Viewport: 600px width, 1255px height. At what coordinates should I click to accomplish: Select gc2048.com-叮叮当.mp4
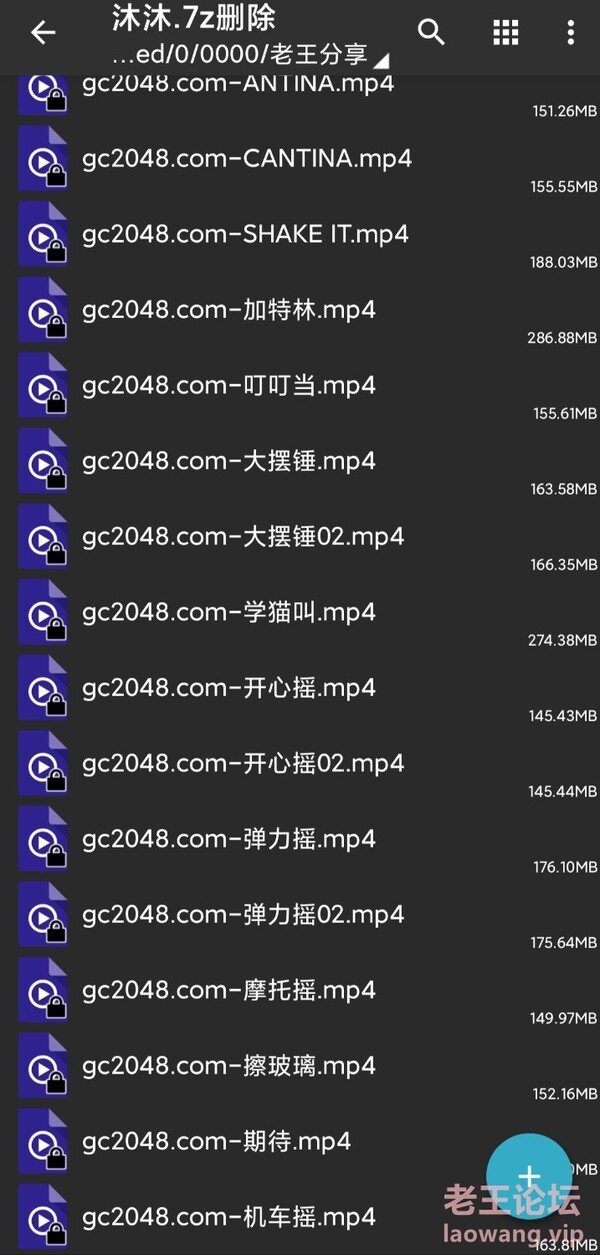(229, 386)
